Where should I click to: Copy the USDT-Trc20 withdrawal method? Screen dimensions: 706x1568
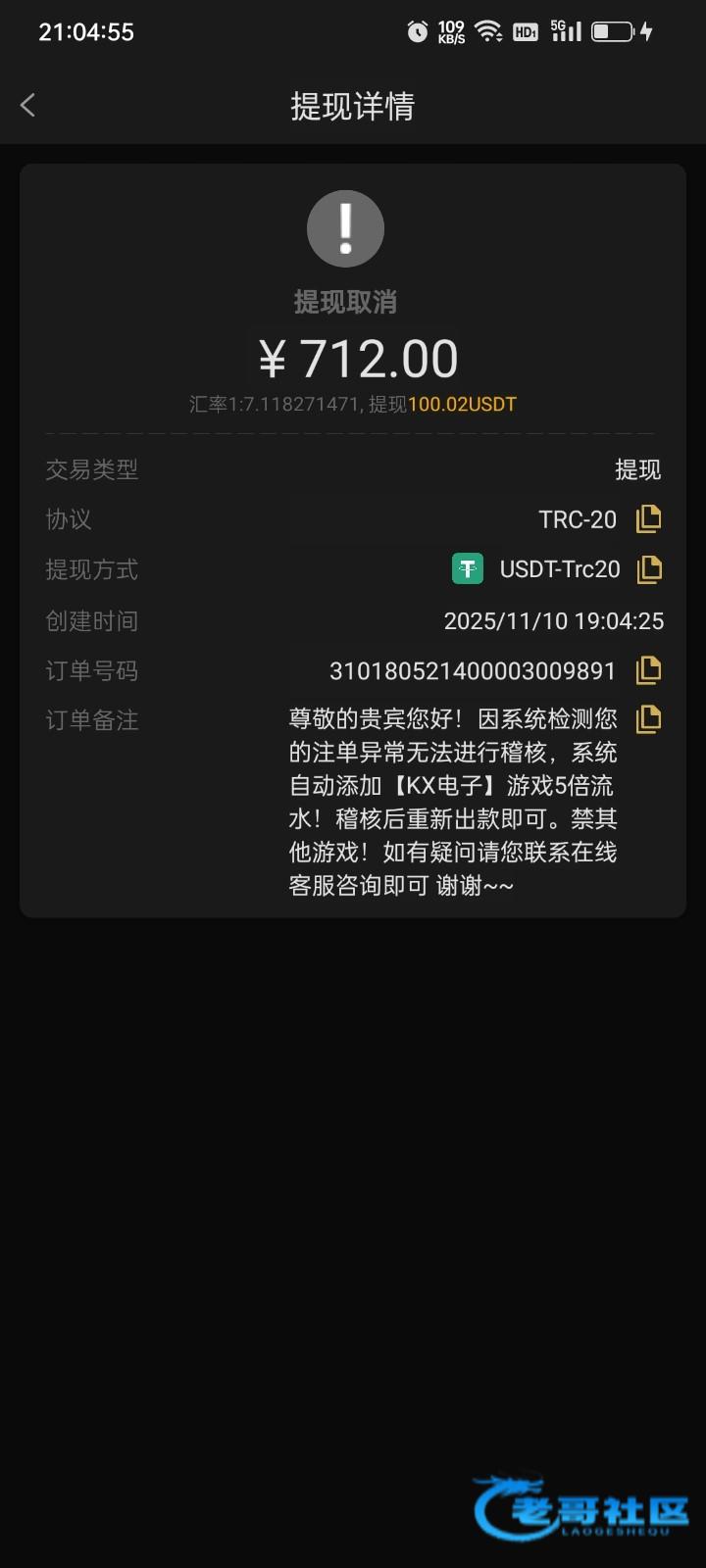649,569
